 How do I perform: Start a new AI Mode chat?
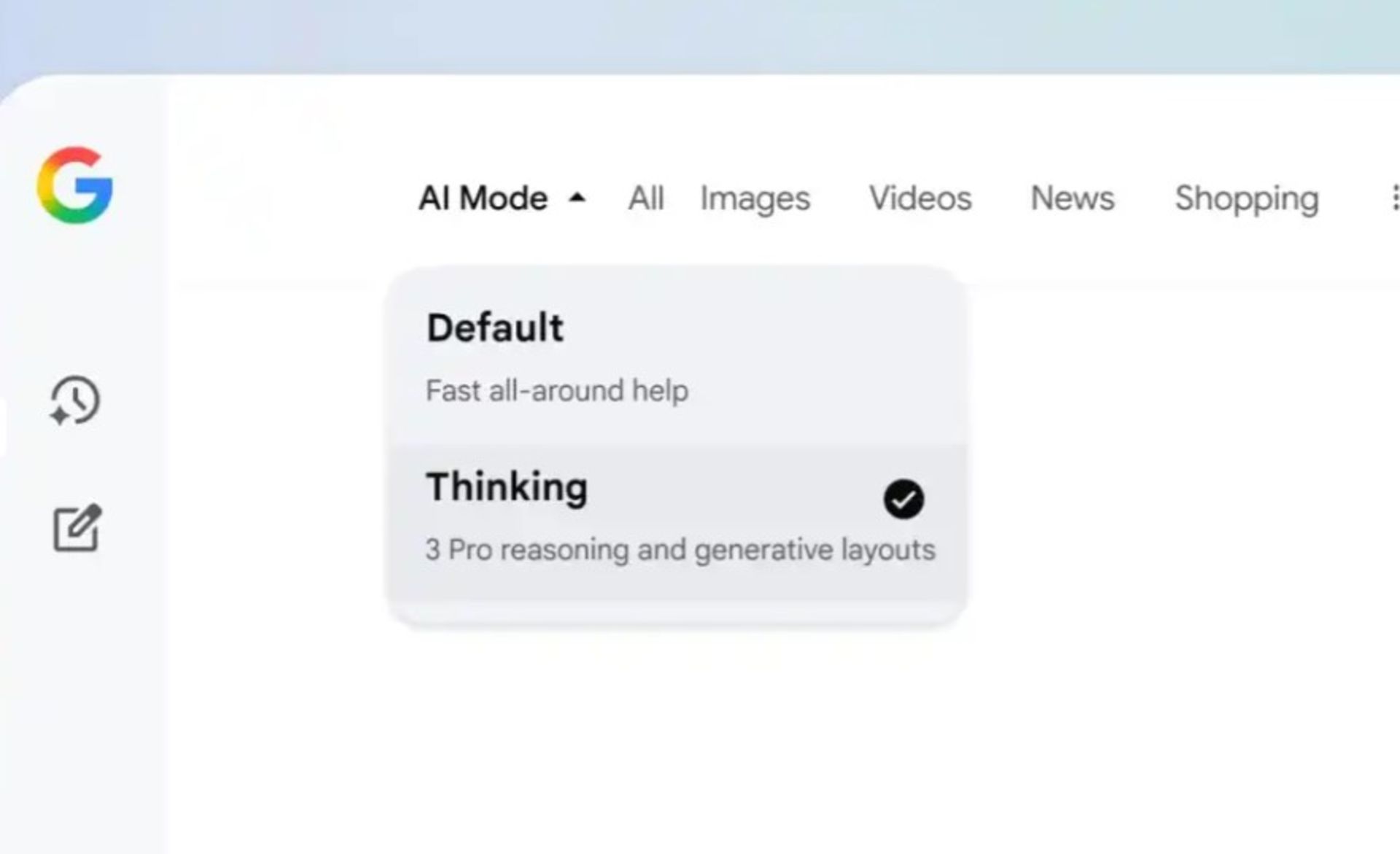point(77,528)
